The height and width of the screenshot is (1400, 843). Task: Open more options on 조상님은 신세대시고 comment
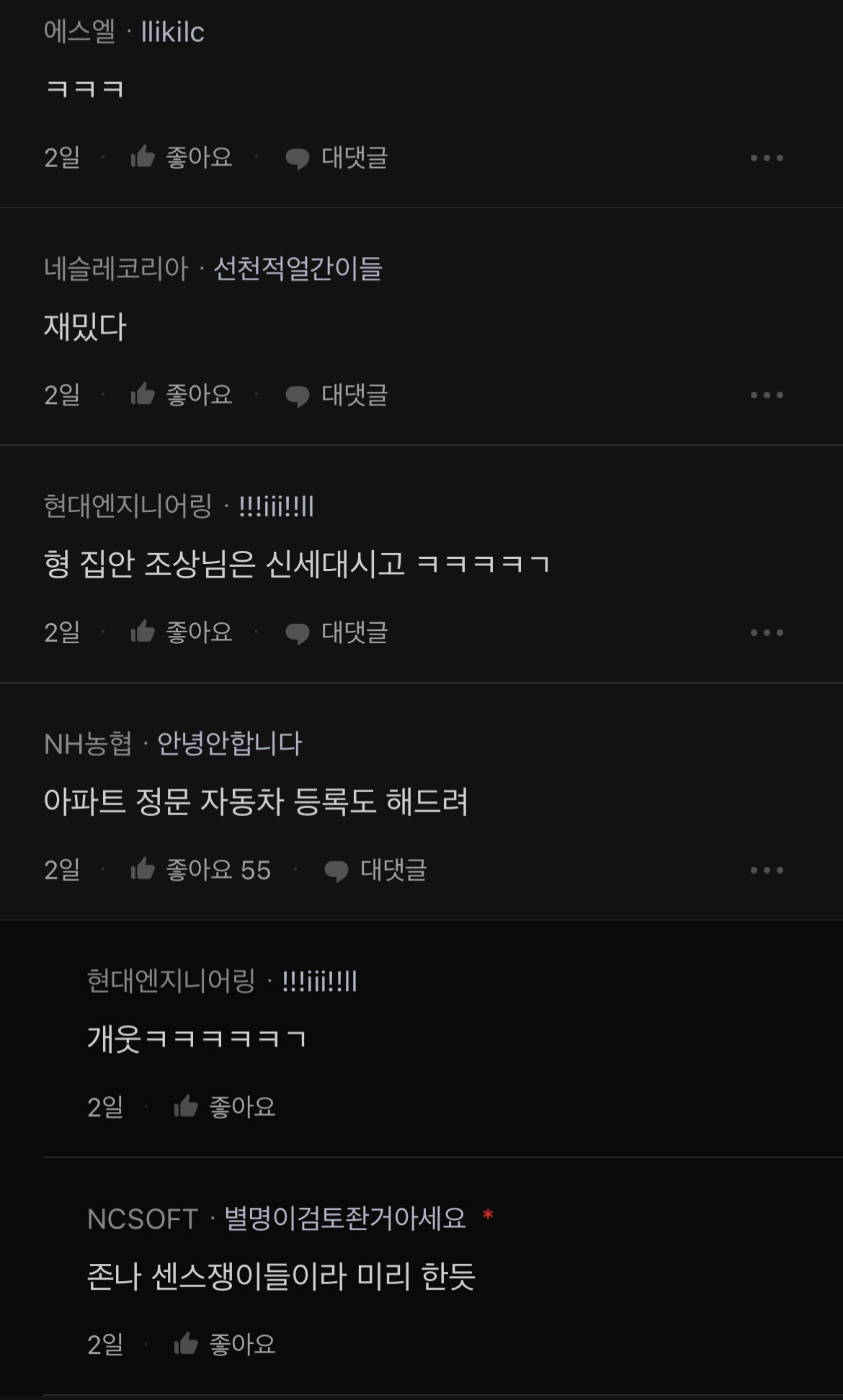point(766,632)
